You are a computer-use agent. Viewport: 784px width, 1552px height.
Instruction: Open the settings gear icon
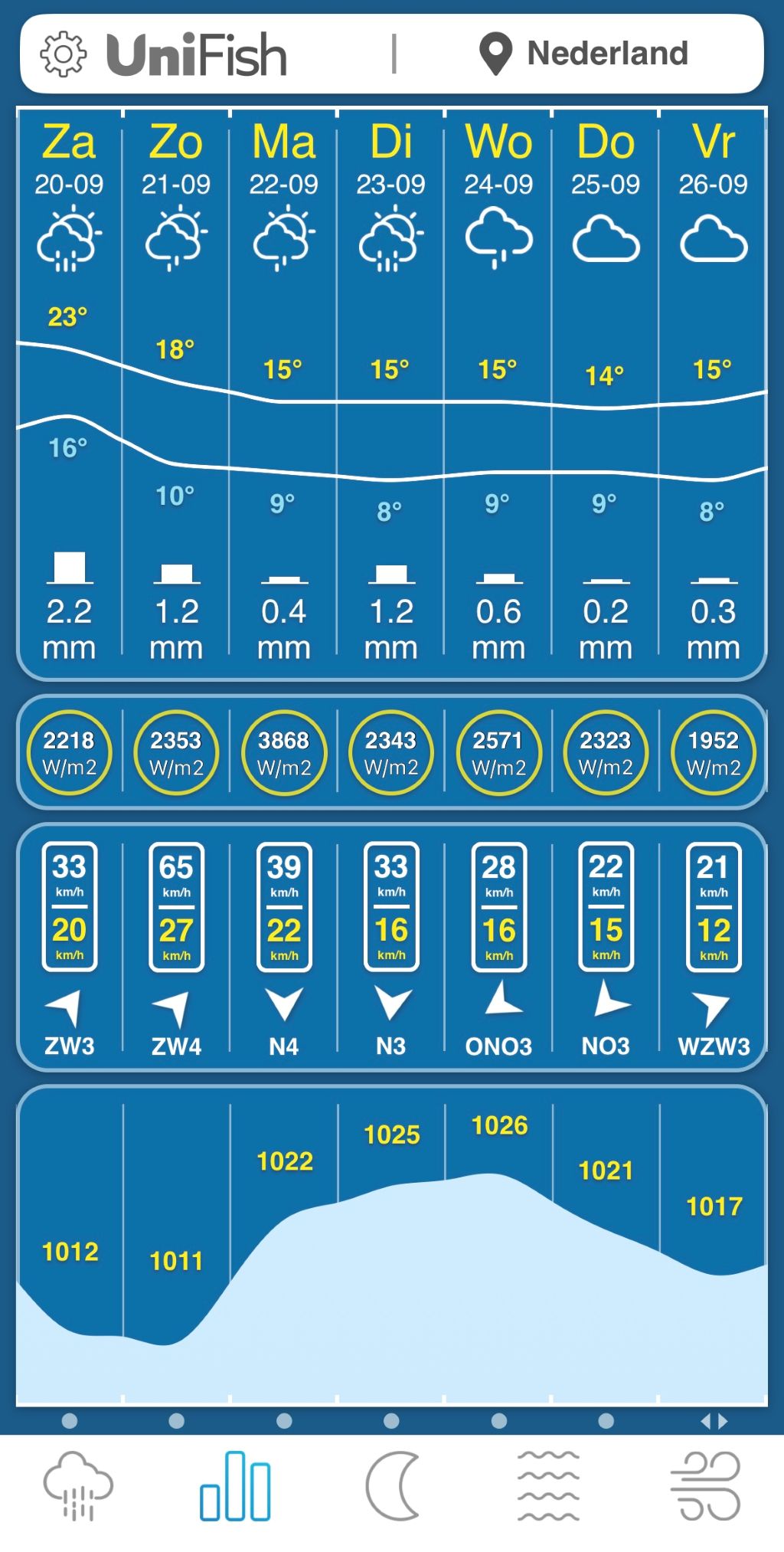tap(63, 54)
